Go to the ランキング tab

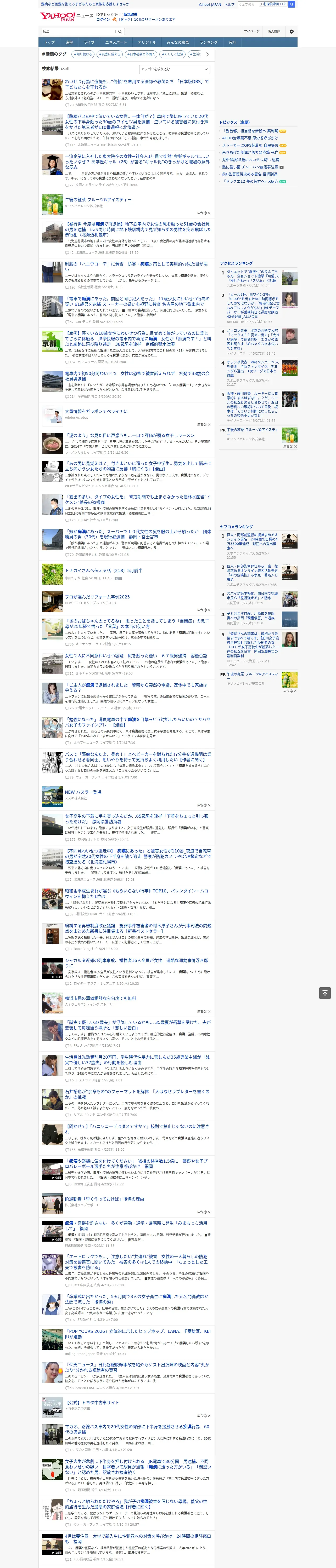pos(209,43)
